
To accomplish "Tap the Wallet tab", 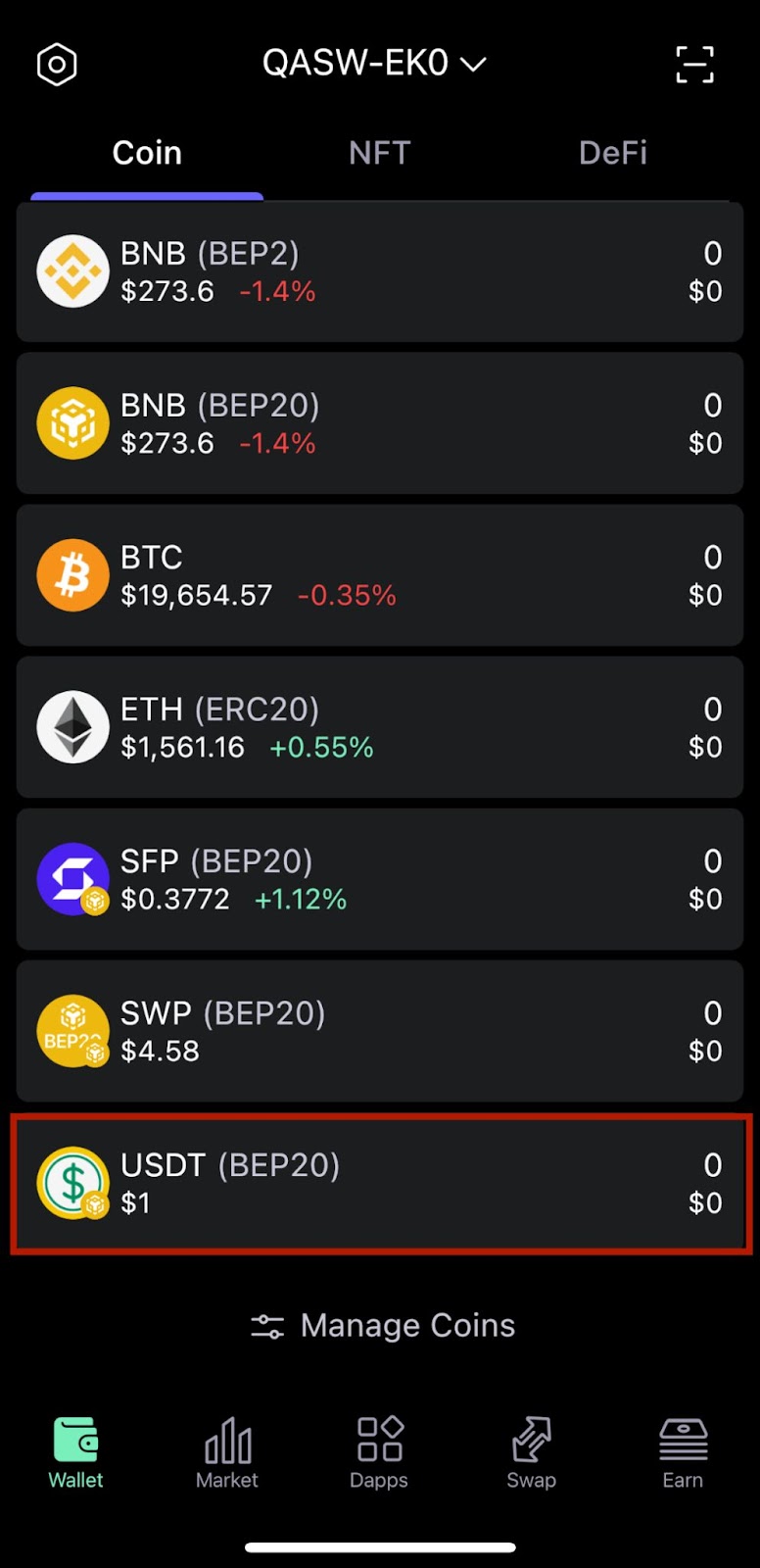I will [75, 1453].
